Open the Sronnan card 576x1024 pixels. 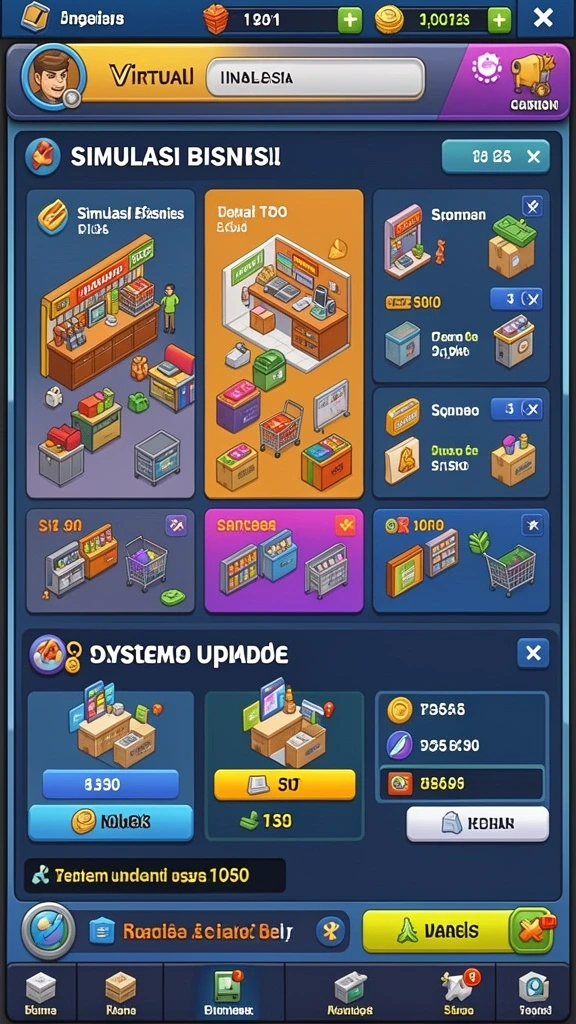pyautogui.click(x=461, y=285)
